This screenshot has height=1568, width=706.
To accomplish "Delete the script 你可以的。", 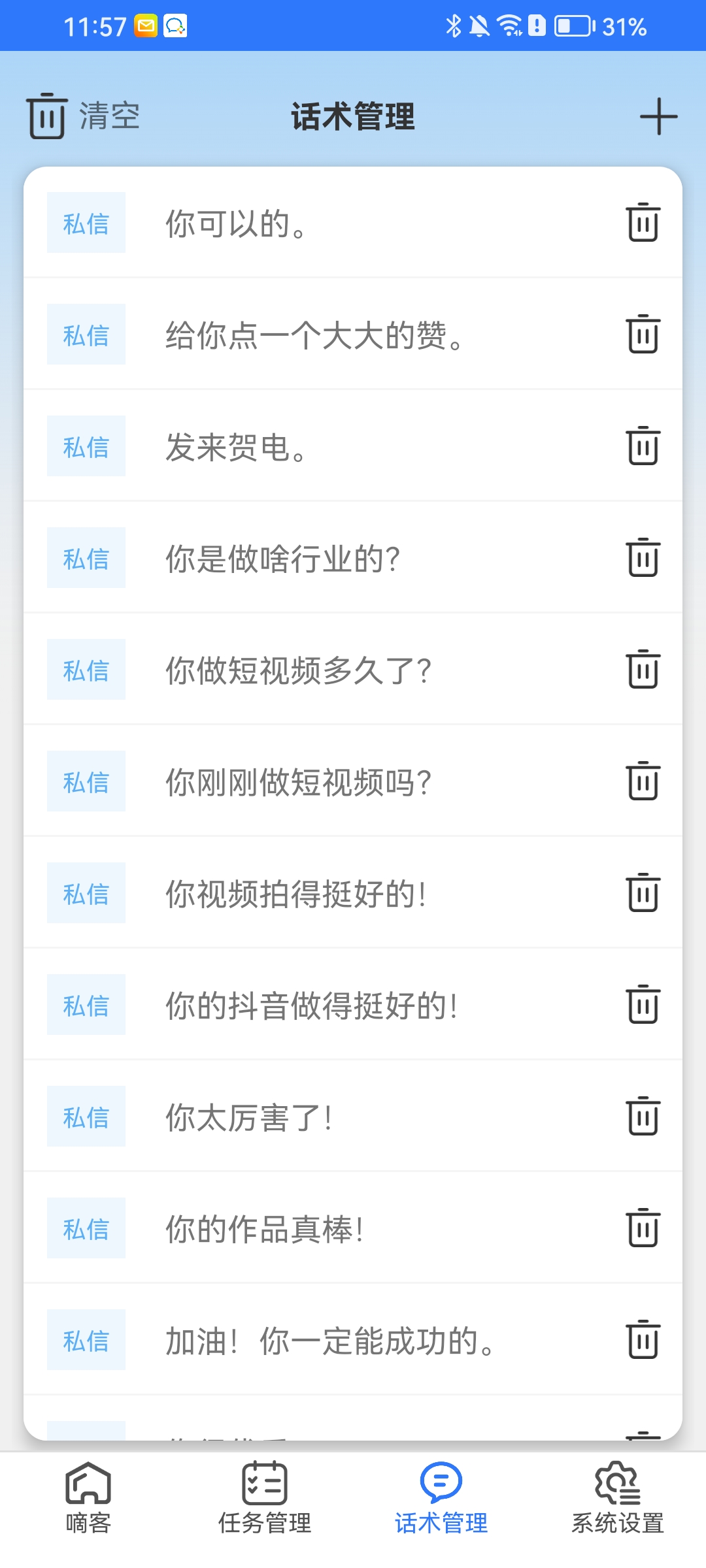I will 643,223.
